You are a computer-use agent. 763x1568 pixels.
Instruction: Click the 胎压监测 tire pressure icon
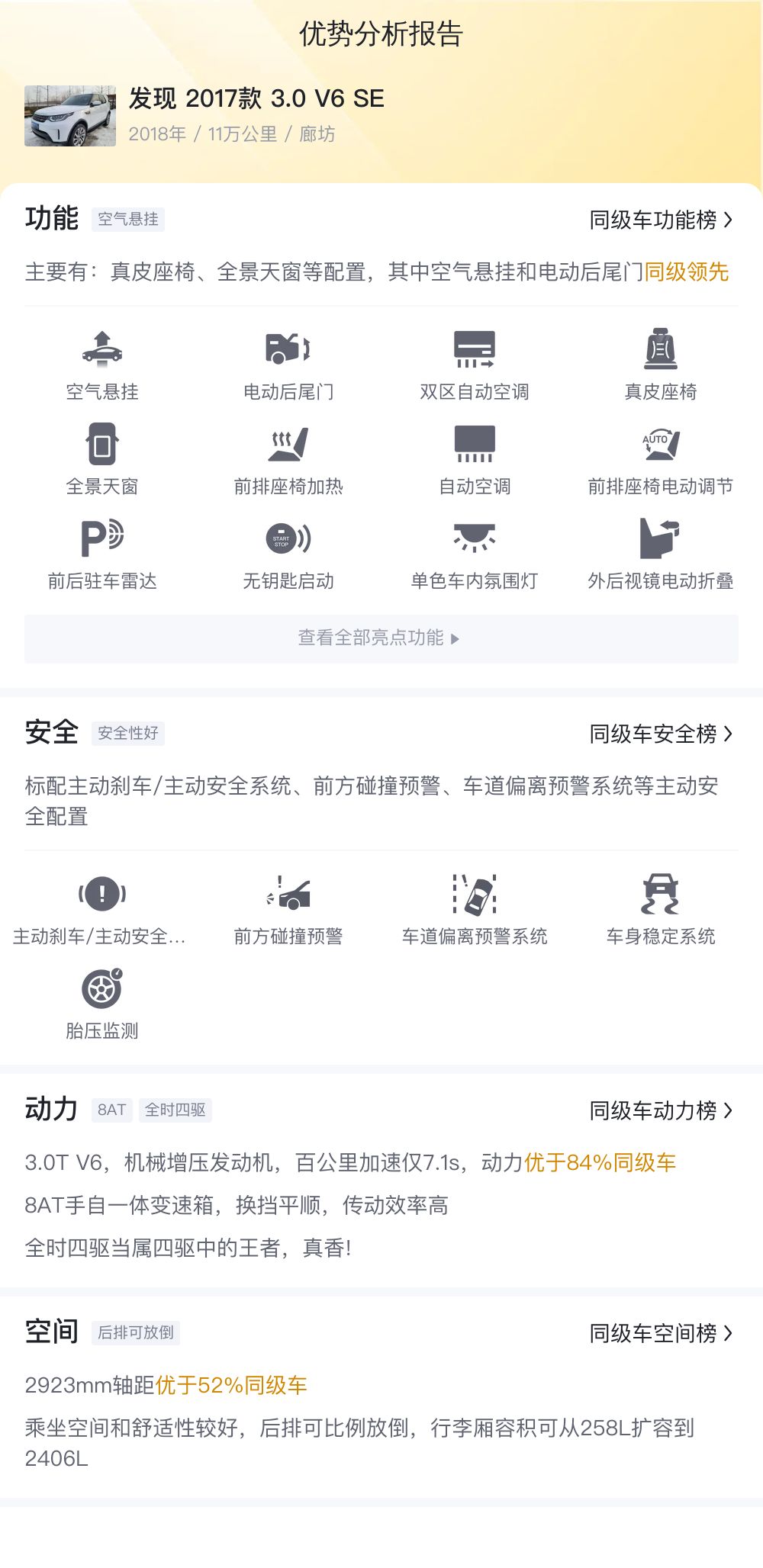103,998
